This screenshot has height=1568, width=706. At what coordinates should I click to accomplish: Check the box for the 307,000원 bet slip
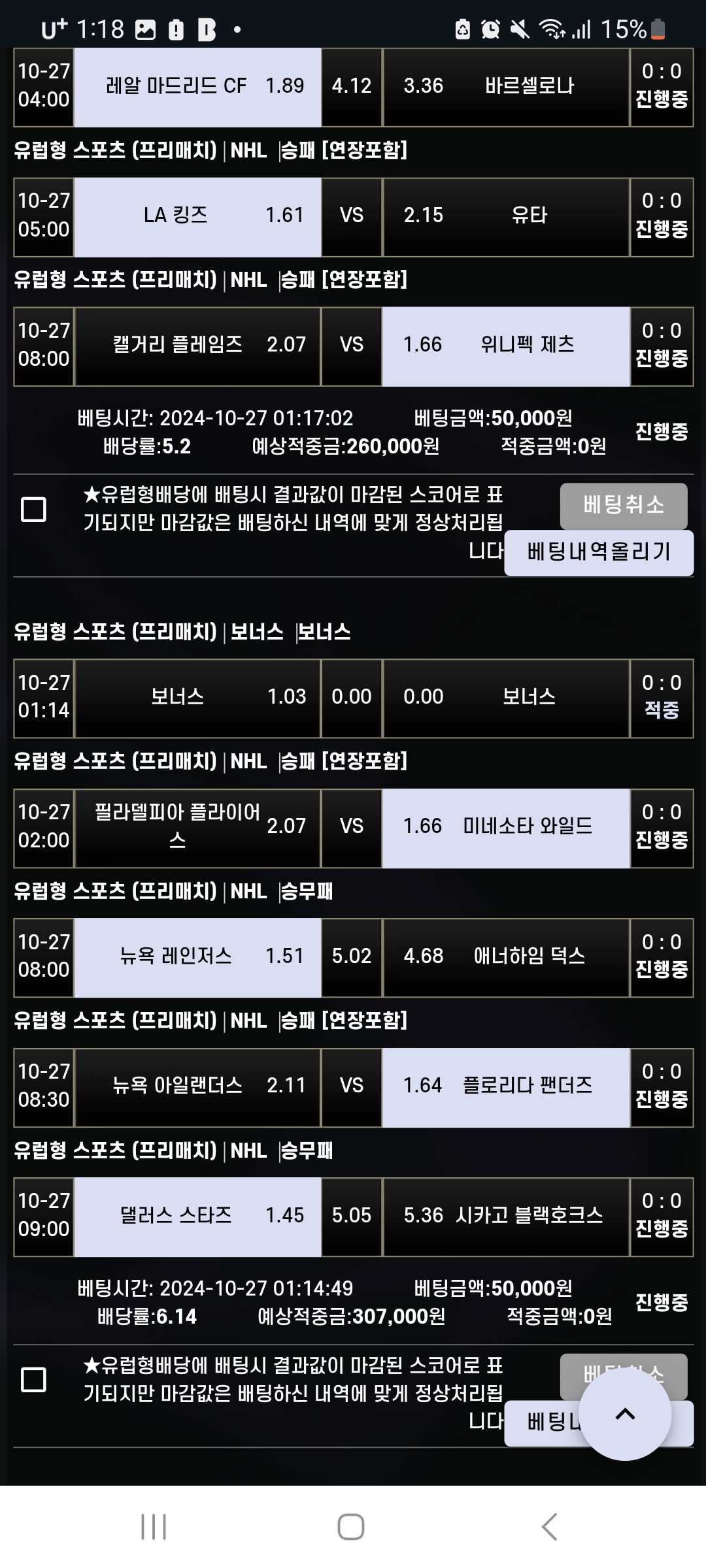[34, 1379]
